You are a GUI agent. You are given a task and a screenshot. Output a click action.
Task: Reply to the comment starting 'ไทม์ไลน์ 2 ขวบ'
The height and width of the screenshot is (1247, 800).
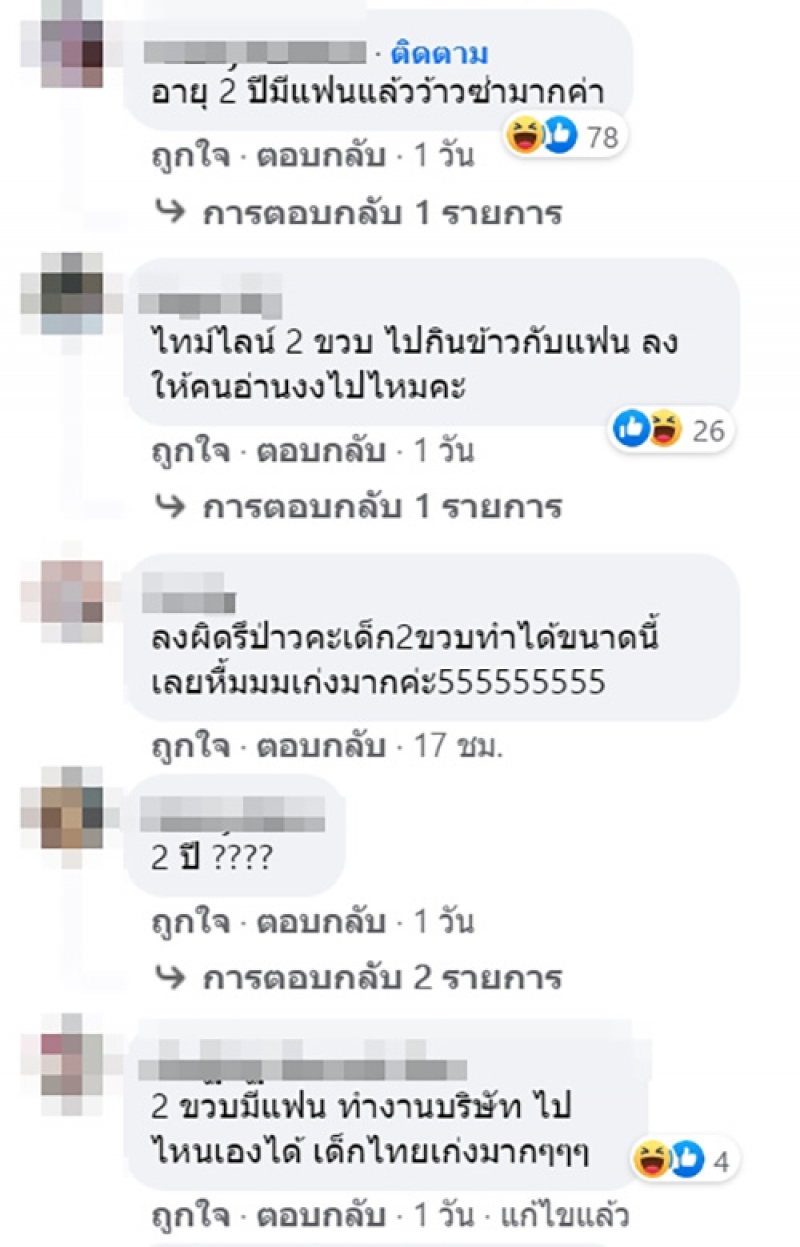321,451
